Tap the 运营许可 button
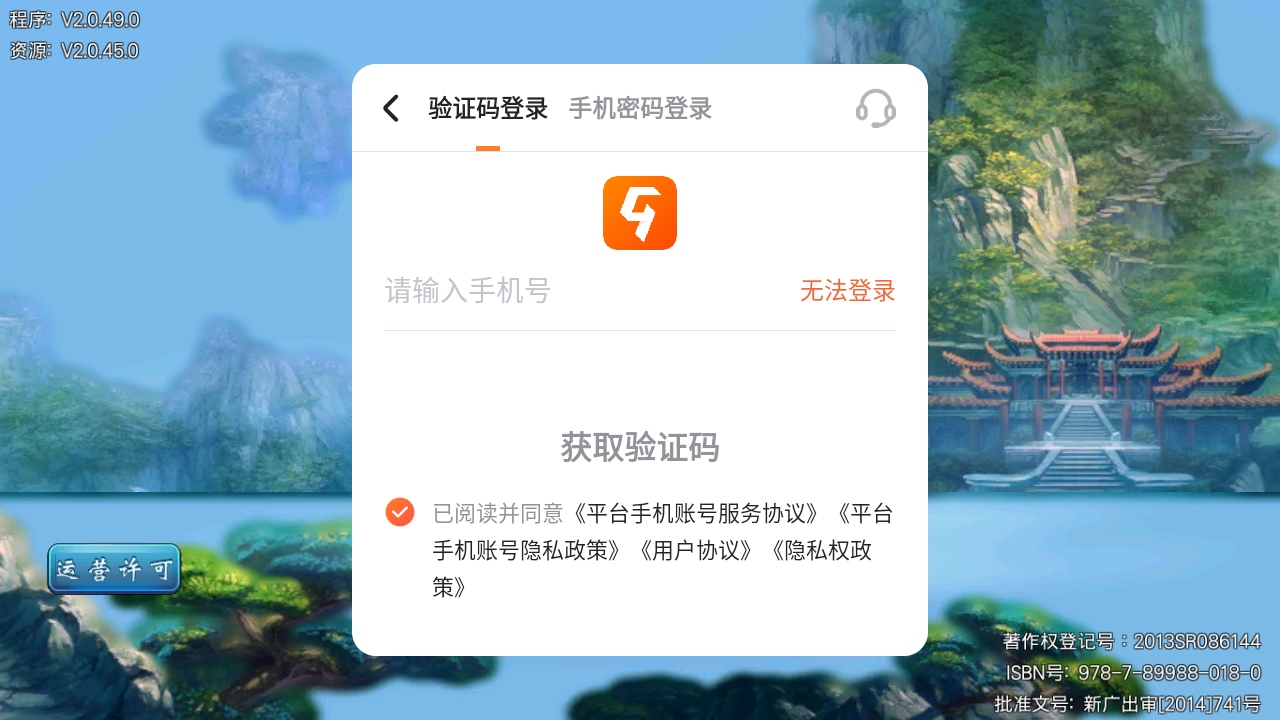Viewport: 1280px width, 720px height. point(114,569)
